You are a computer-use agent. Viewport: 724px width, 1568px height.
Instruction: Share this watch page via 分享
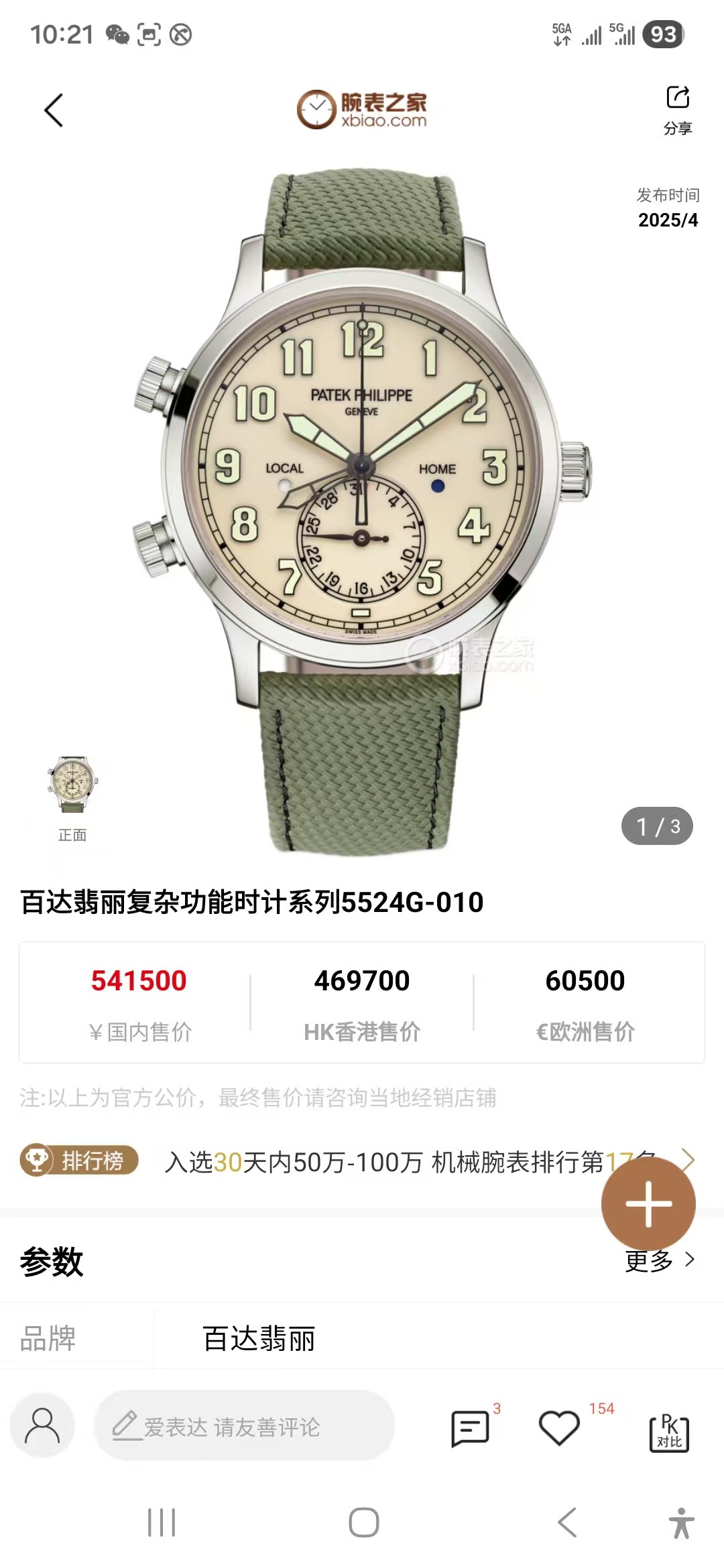coord(677,109)
